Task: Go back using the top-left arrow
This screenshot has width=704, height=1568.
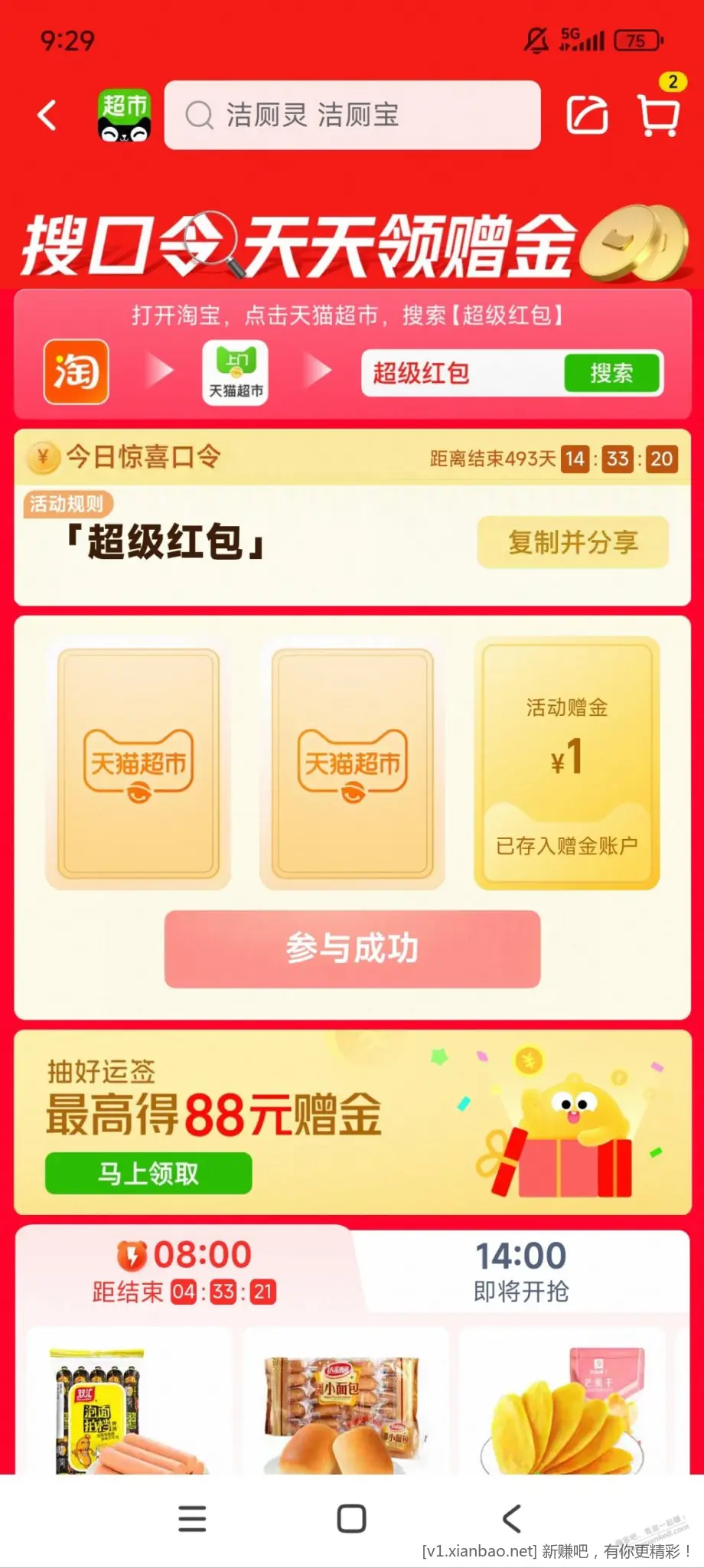Action: pos(47,116)
